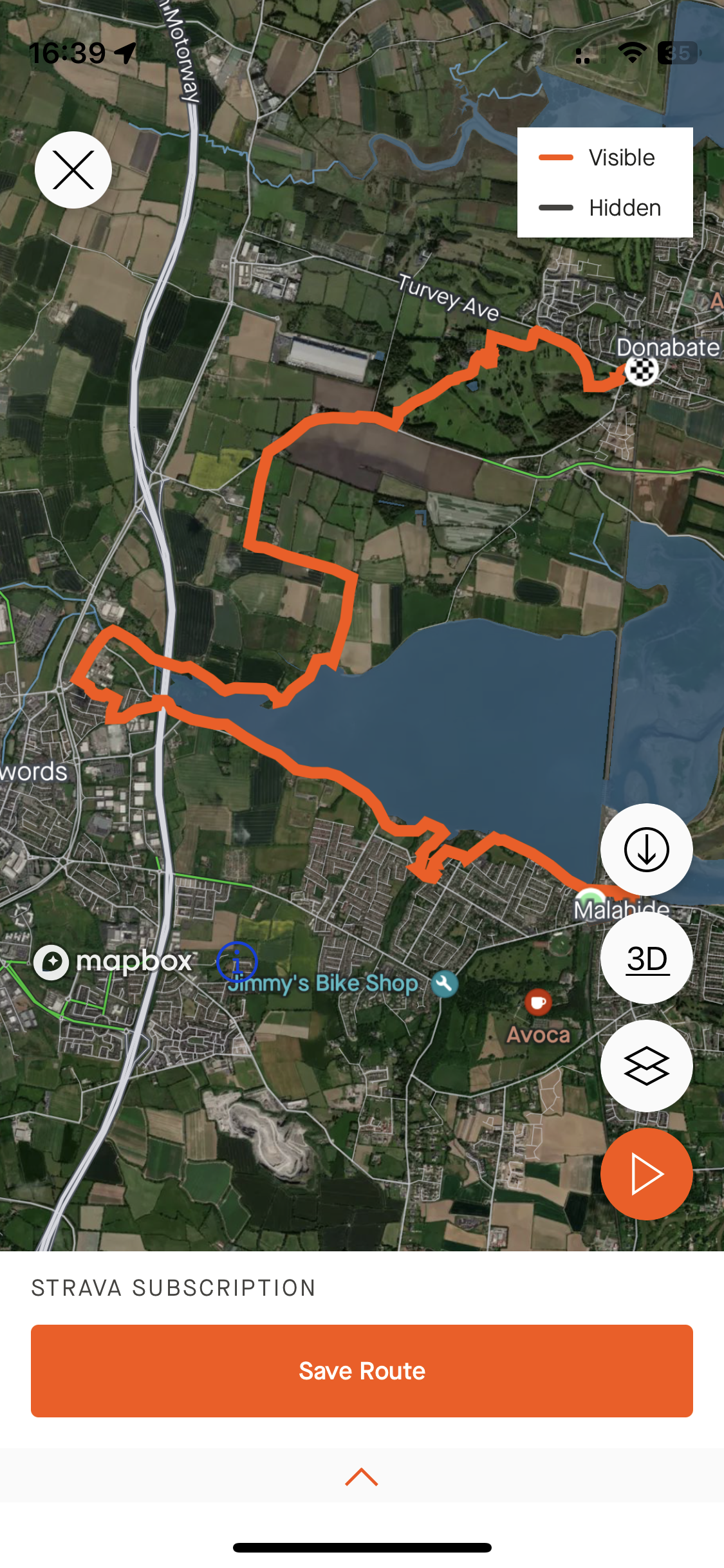Open the map layers selector

[x=646, y=1066]
